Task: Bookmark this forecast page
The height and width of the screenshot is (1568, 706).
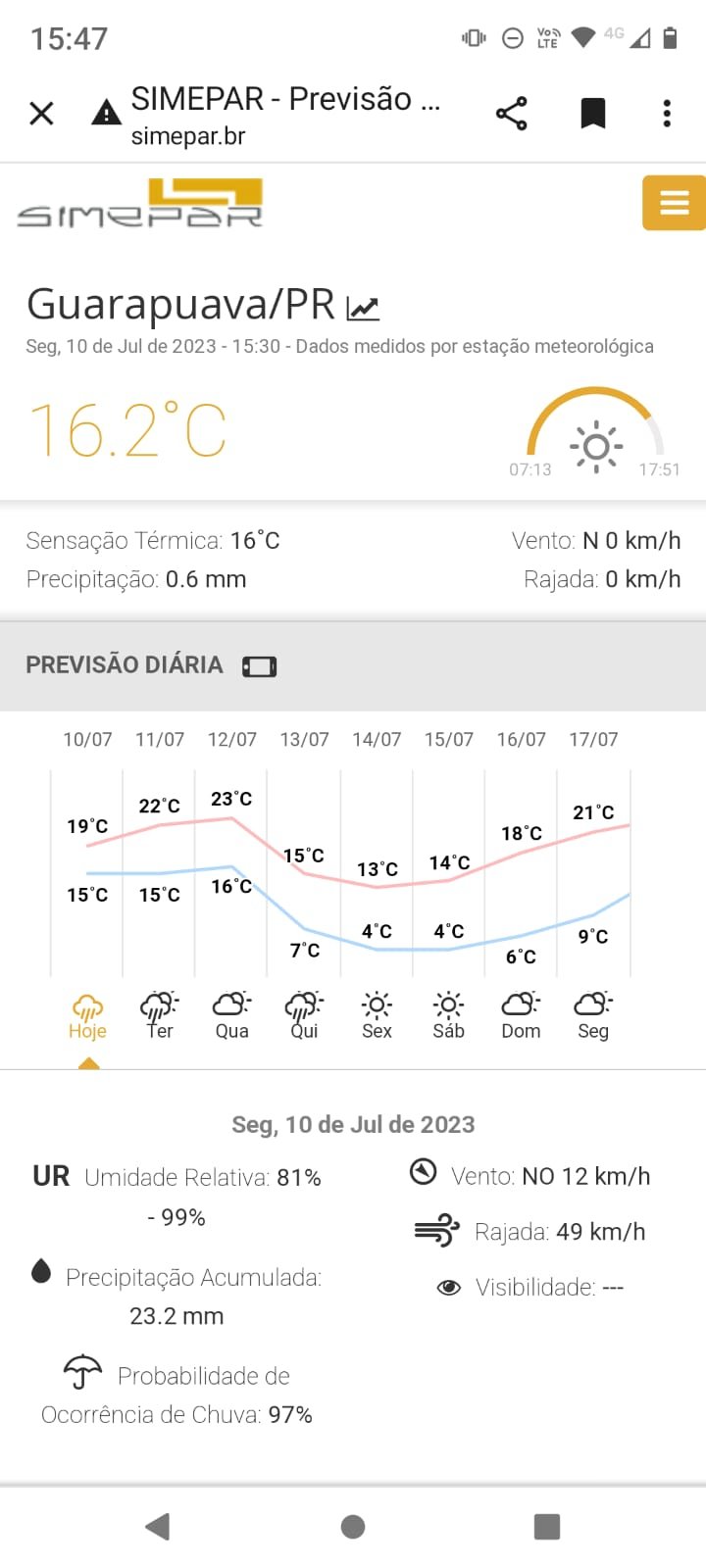Action: click(x=592, y=114)
